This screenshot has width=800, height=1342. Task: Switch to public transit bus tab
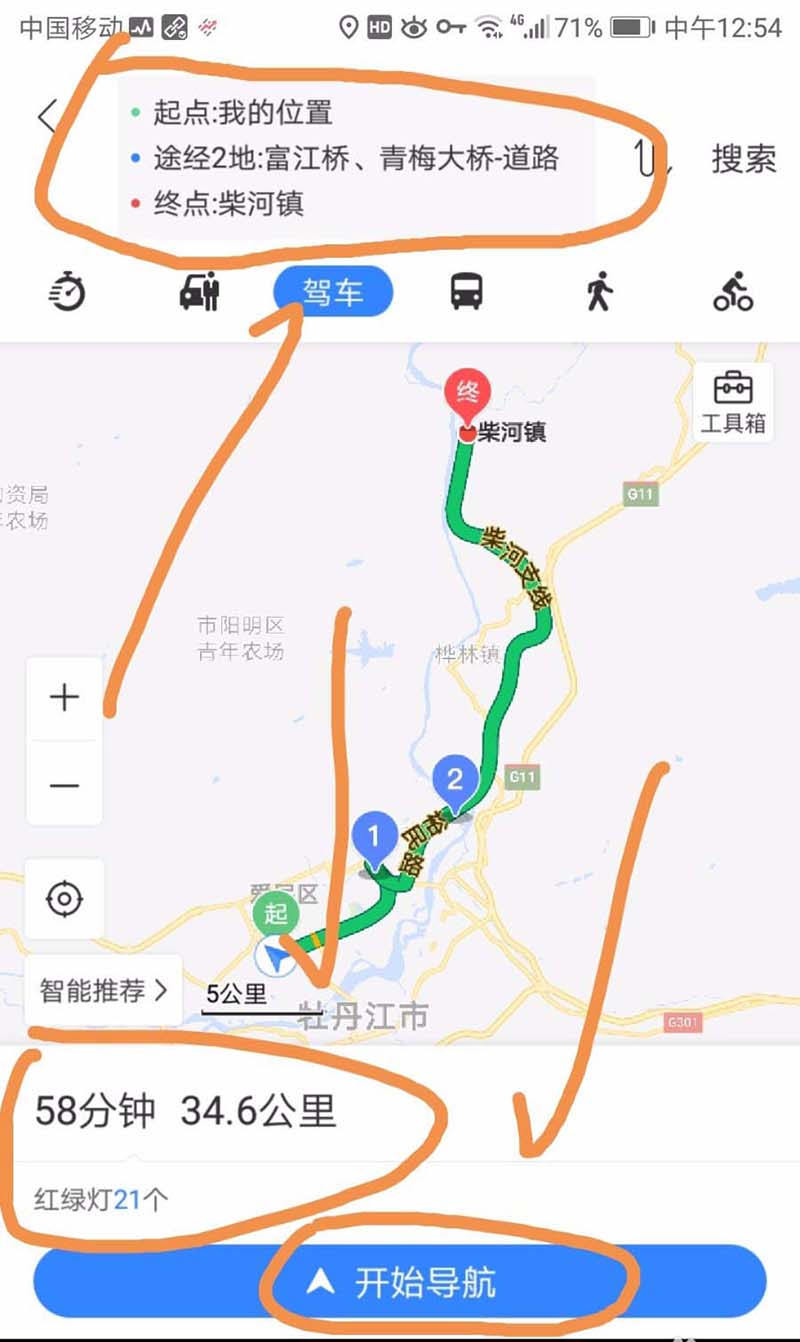pos(466,293)
